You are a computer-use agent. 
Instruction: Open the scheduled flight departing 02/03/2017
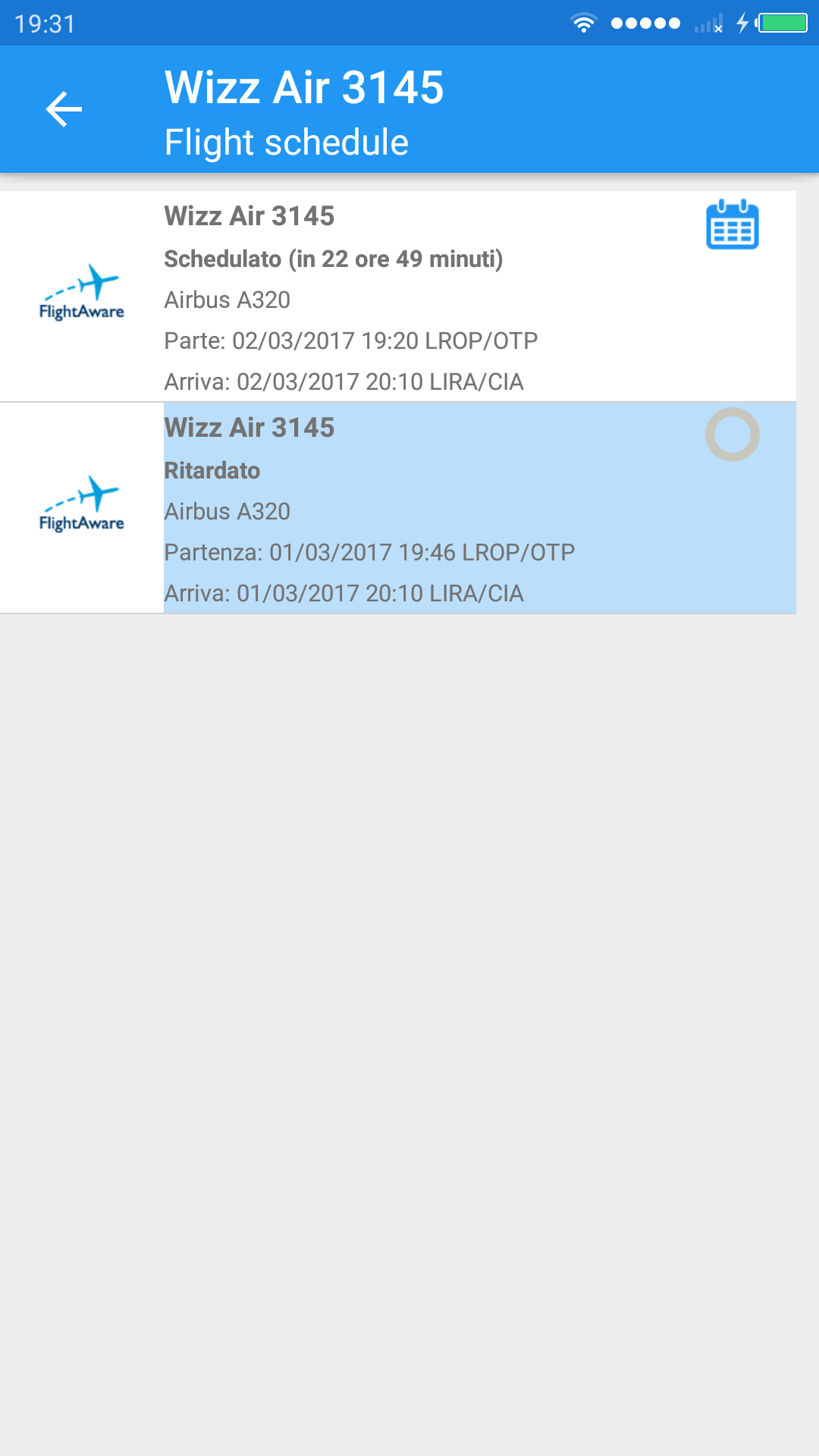click(x=409, y=297)
